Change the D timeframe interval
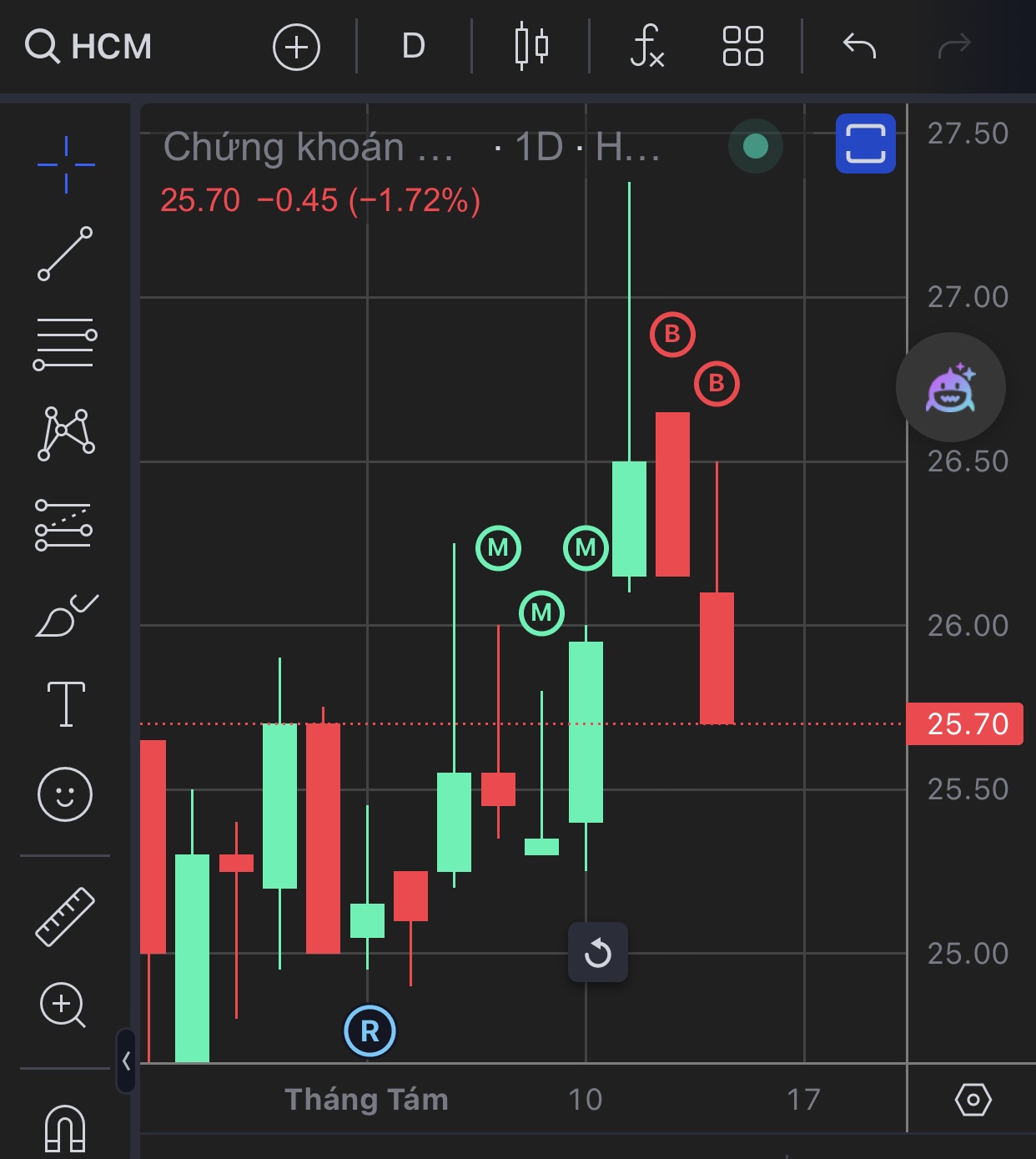The height and width of the screenshot is (1159, 1036). (x=414, y=46)
